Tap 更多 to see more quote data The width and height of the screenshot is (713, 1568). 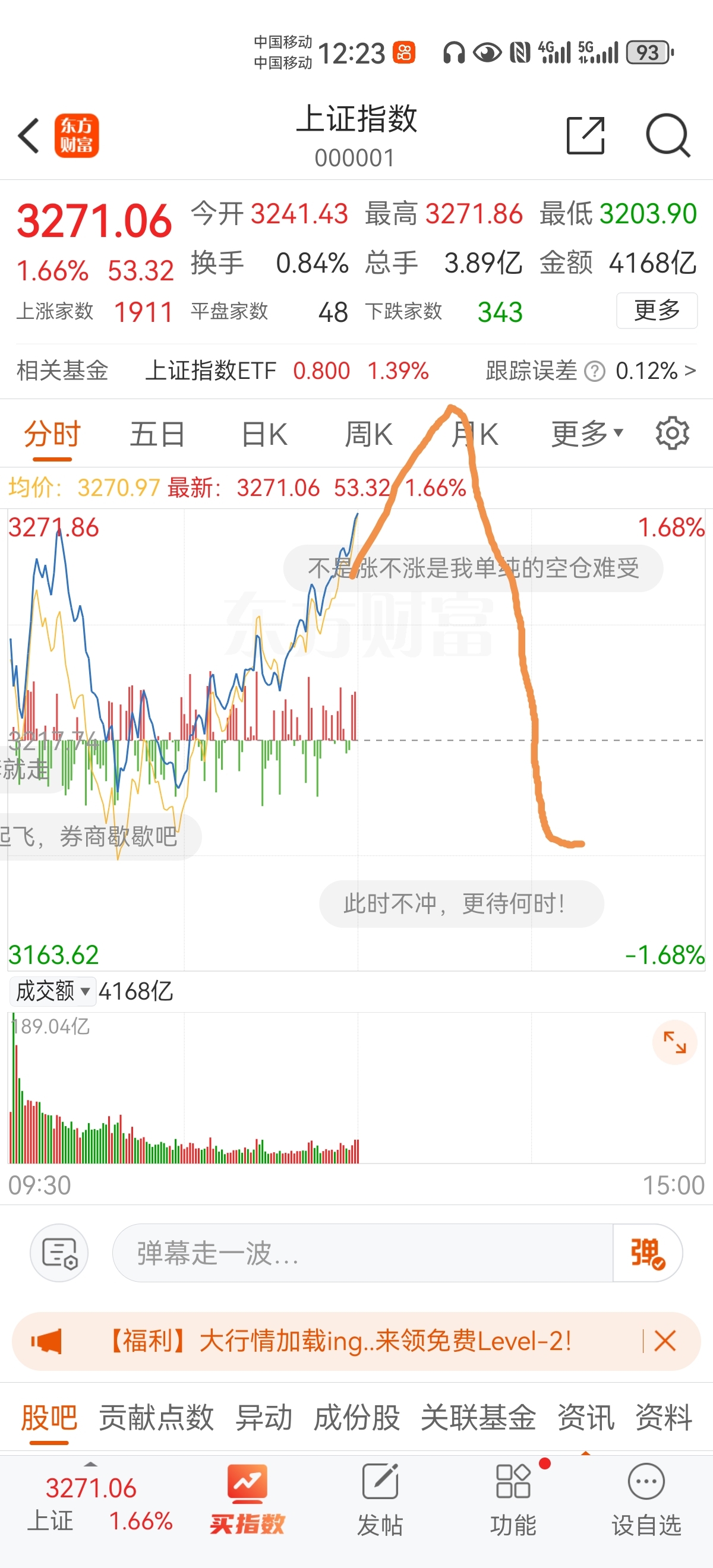tap(657, 311)
